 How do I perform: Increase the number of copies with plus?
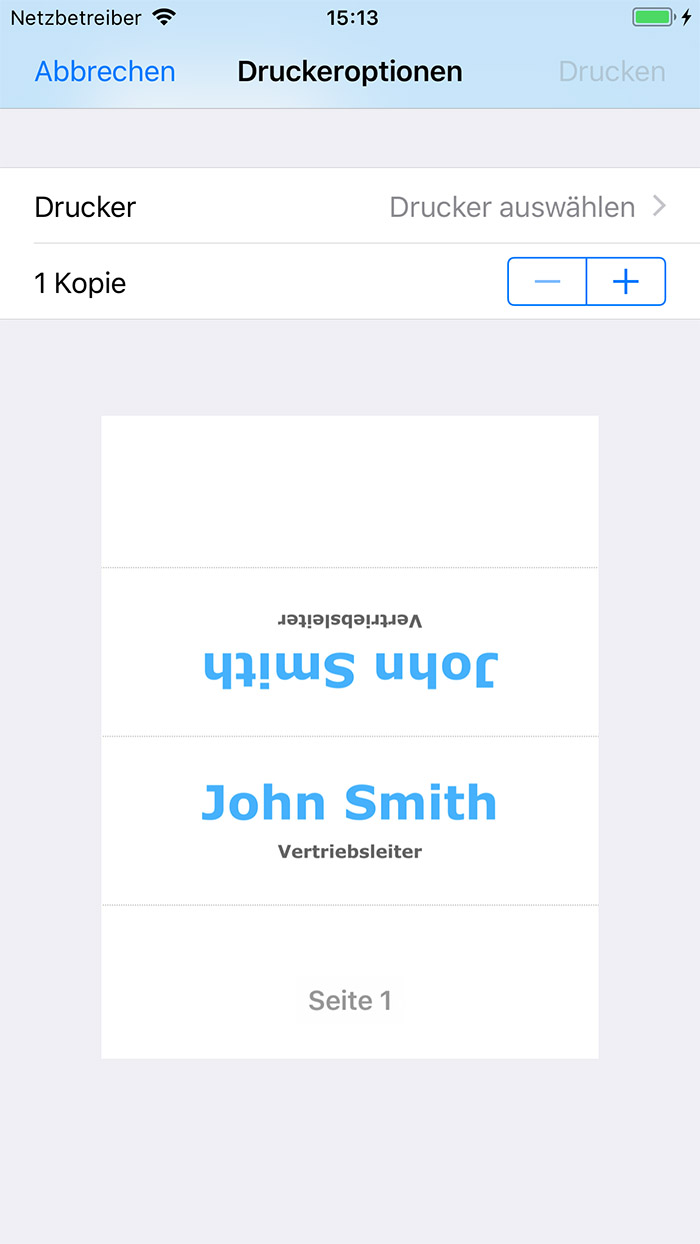click(x=626, y=282)
